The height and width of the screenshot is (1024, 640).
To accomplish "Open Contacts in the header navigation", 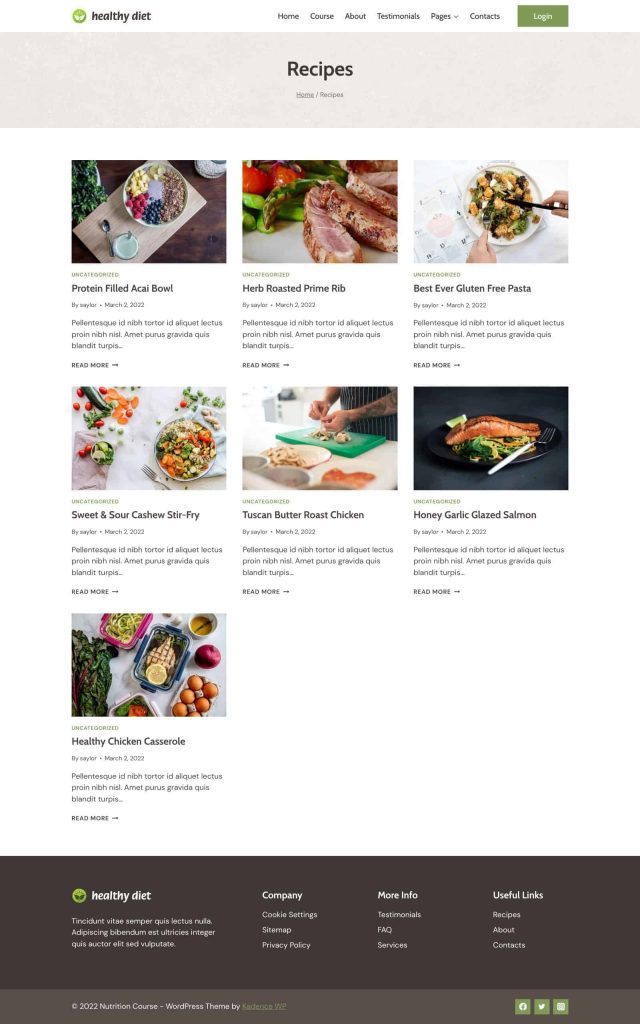I will tap(485, 16).
